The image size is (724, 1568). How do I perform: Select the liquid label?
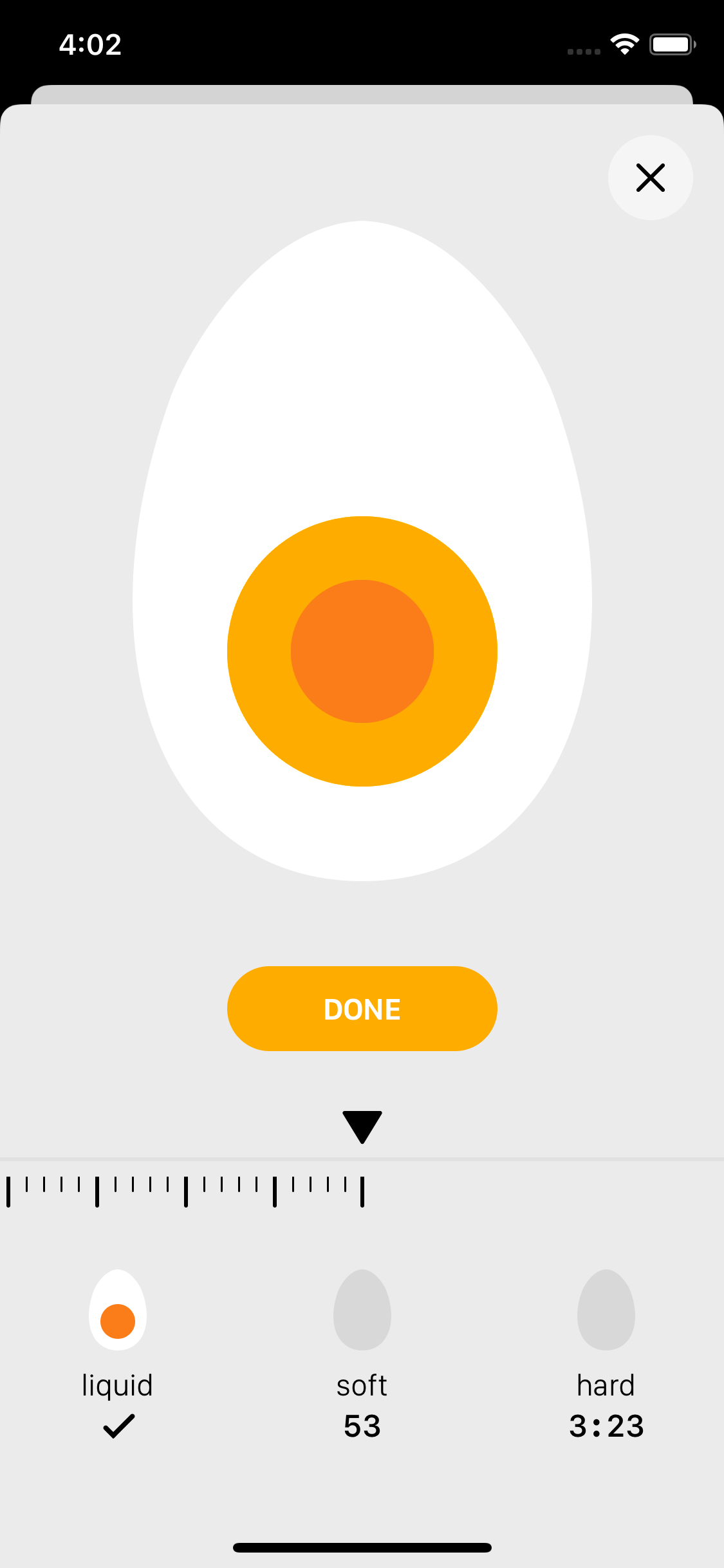click(117, 1385)
